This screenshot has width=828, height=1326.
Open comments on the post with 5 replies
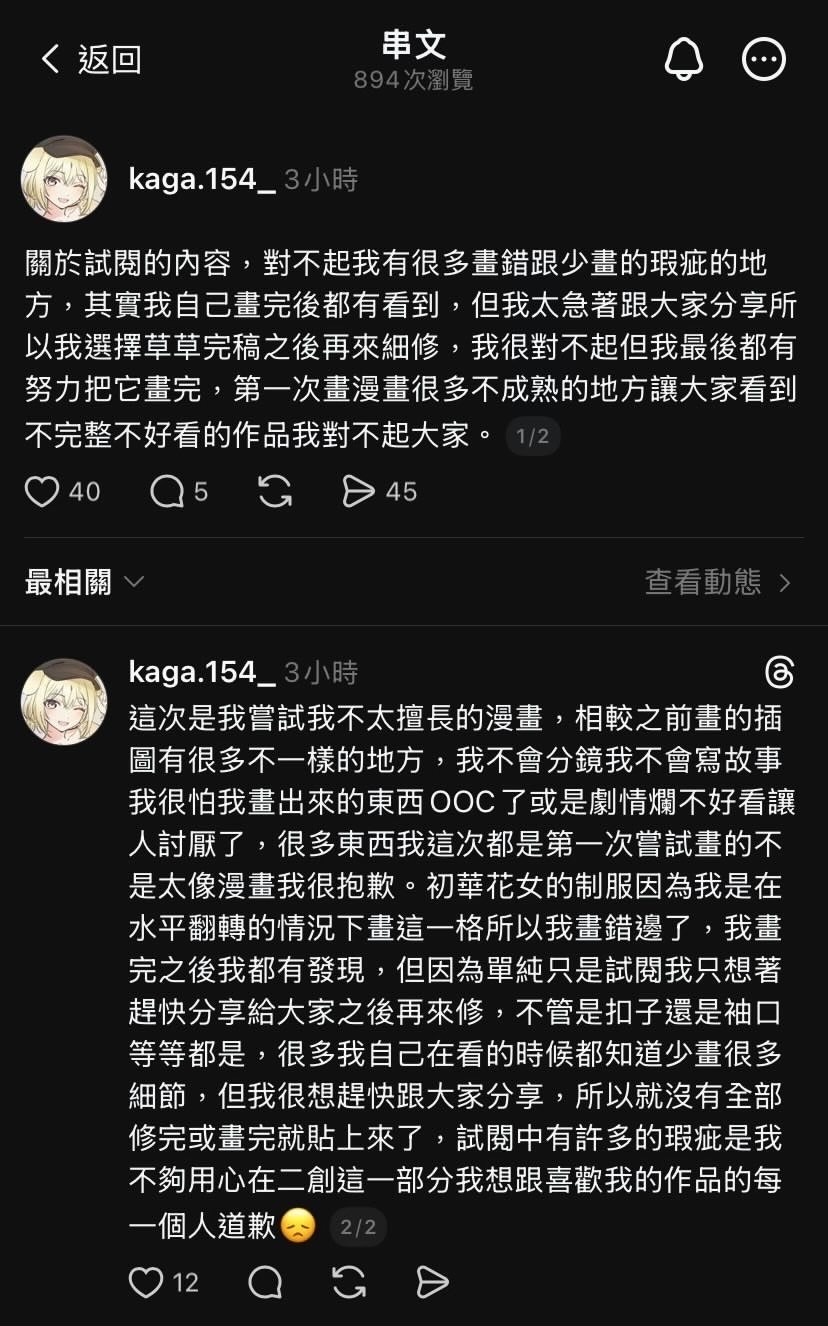tap(166, 492)
